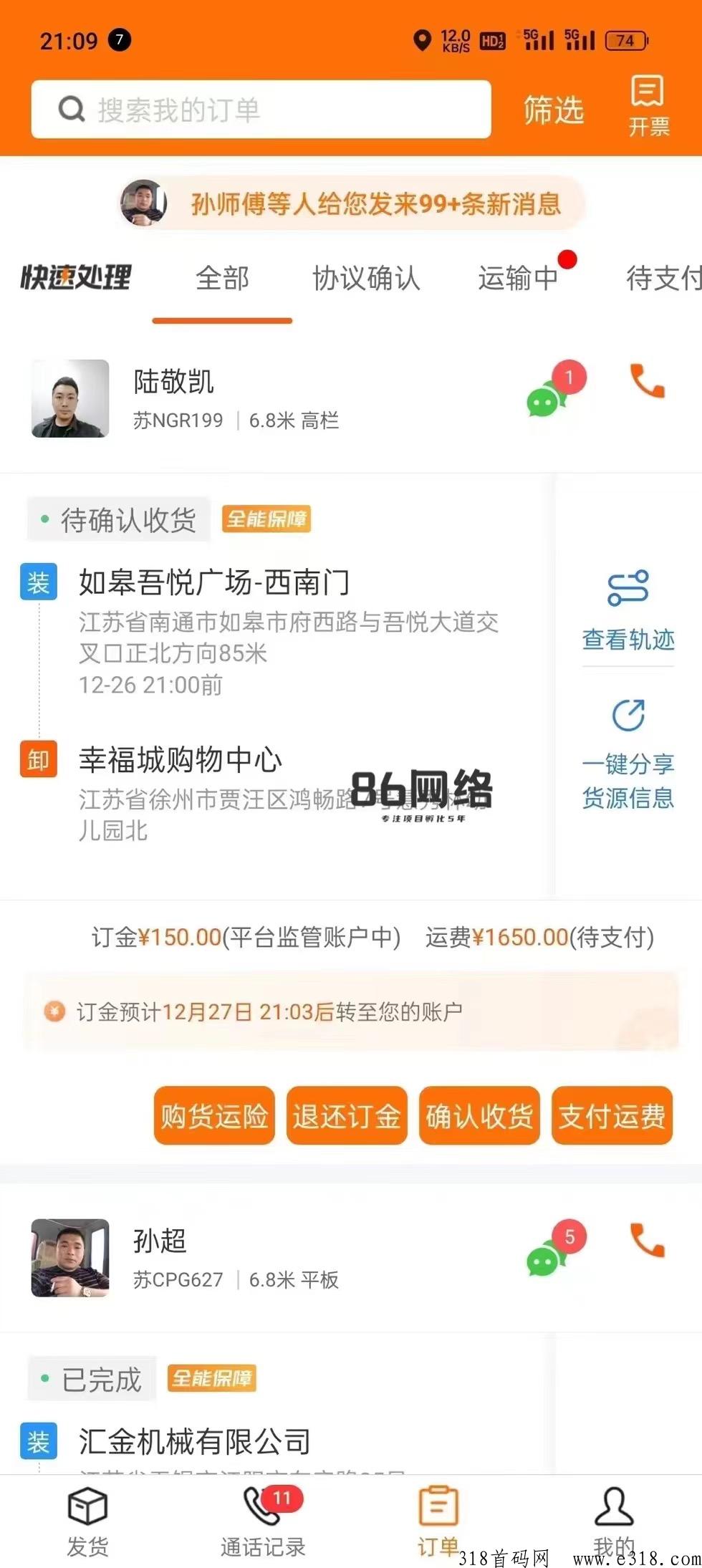Pay freight using 支付运费
The height and width of the screenshot is (1568, 702).
[x=612, y=1115]
